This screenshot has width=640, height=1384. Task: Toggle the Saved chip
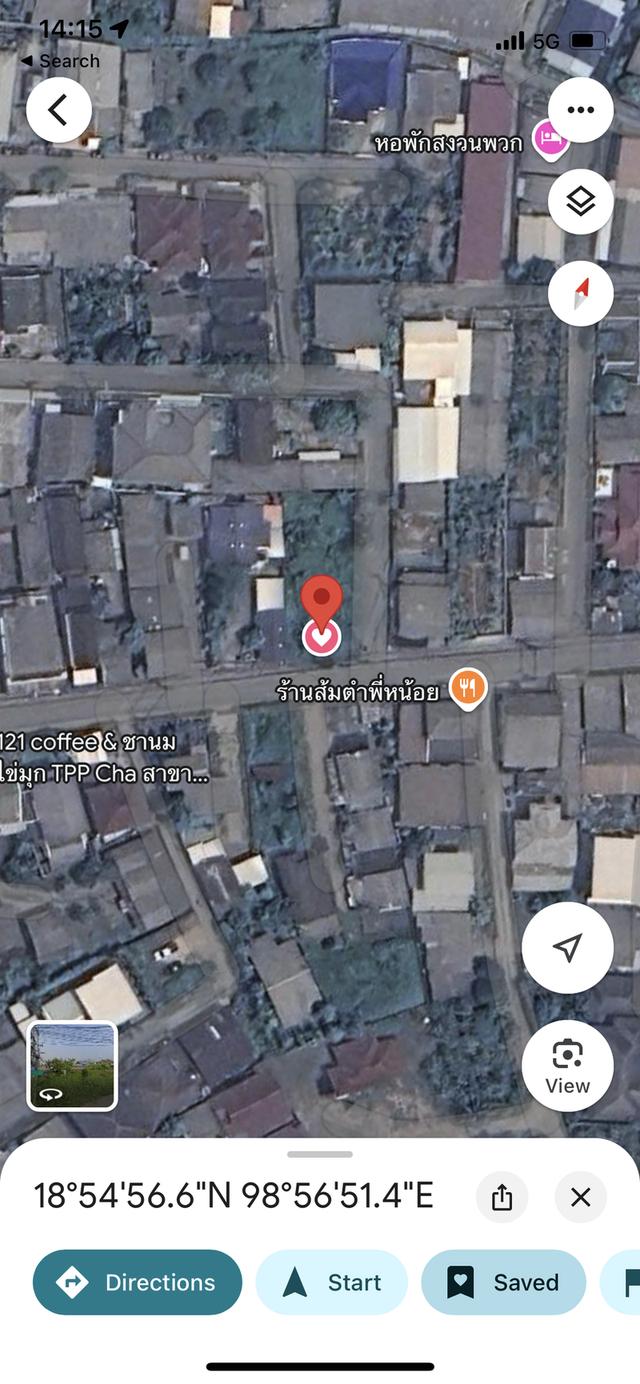click(x=504, y=1282)
